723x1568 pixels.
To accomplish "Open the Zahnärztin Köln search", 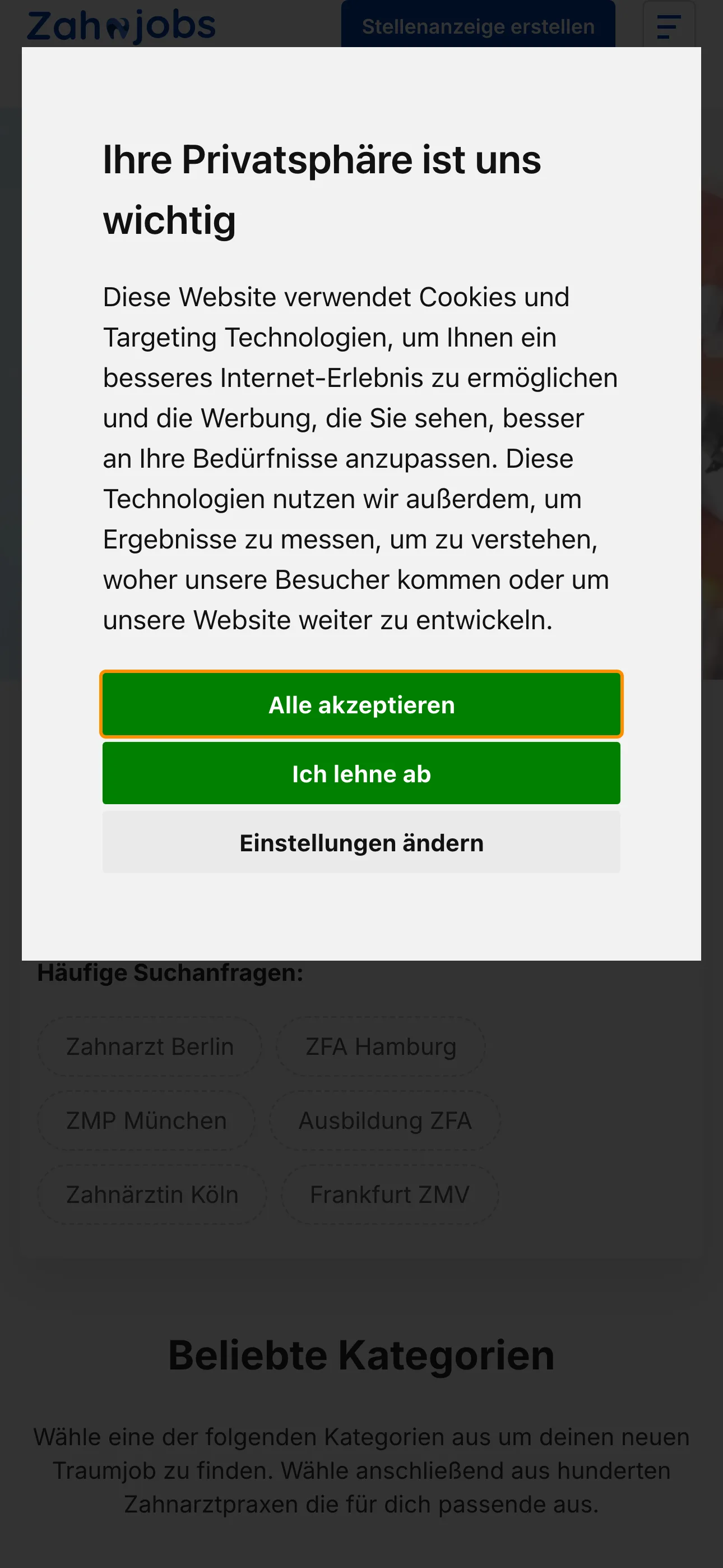I will pyautogui.click(x=152, y=1195).
